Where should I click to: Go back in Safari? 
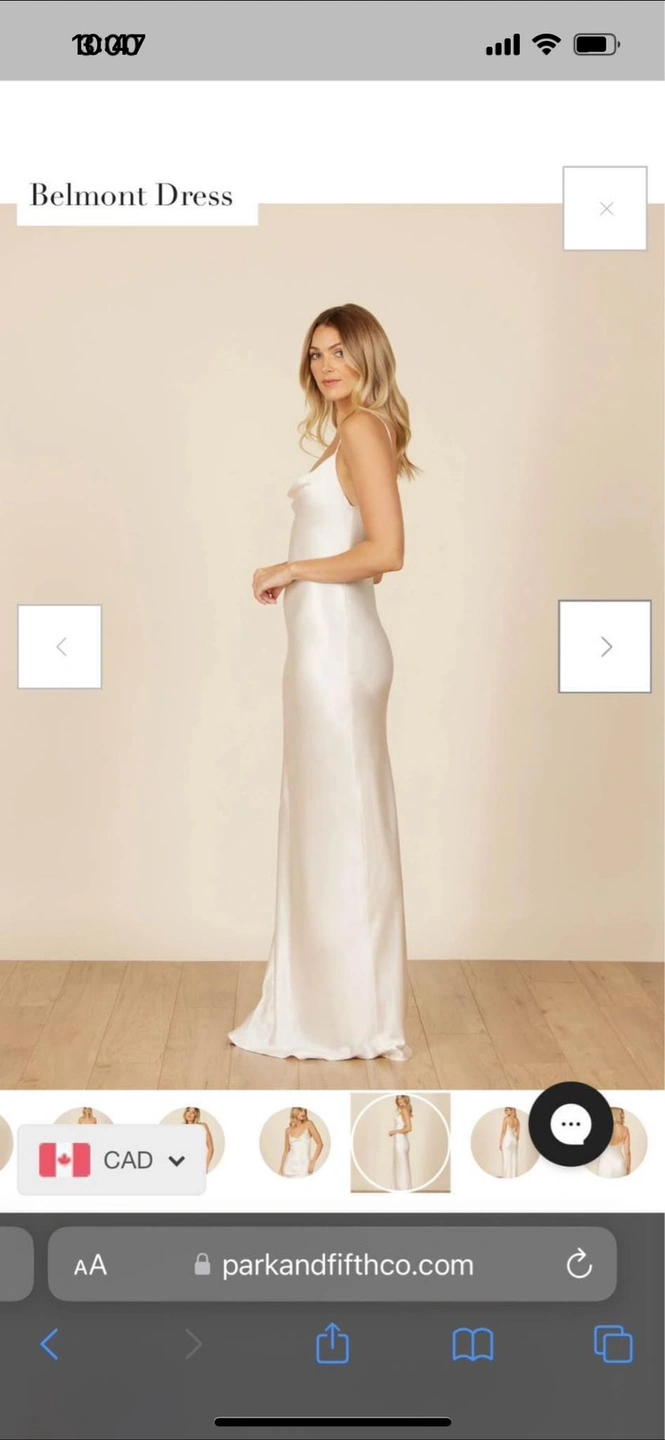[49, 1345]
